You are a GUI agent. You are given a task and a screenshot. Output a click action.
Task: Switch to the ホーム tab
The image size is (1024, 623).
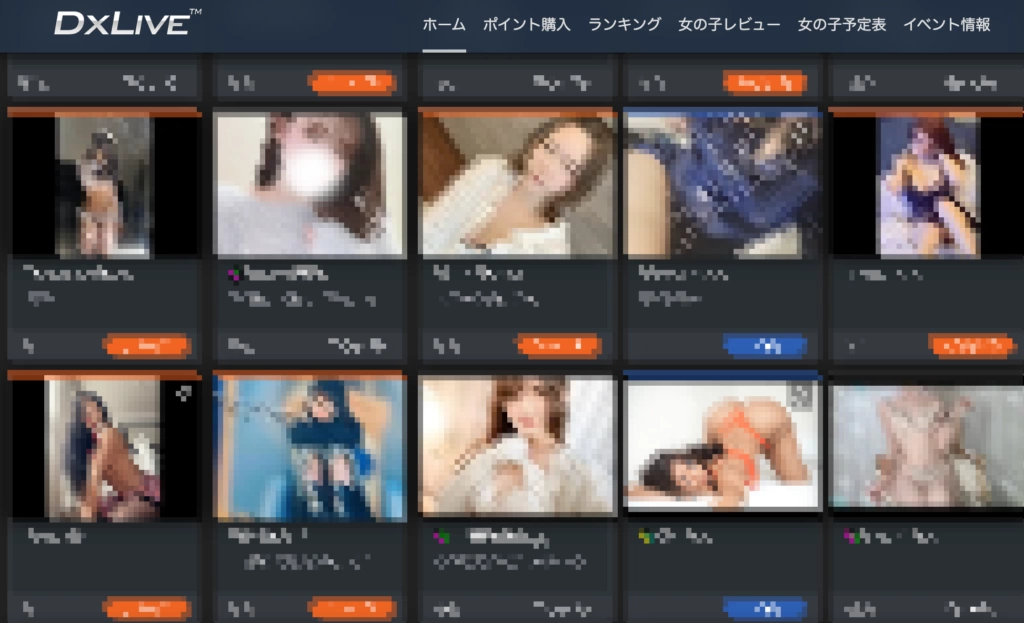point(444,25)
